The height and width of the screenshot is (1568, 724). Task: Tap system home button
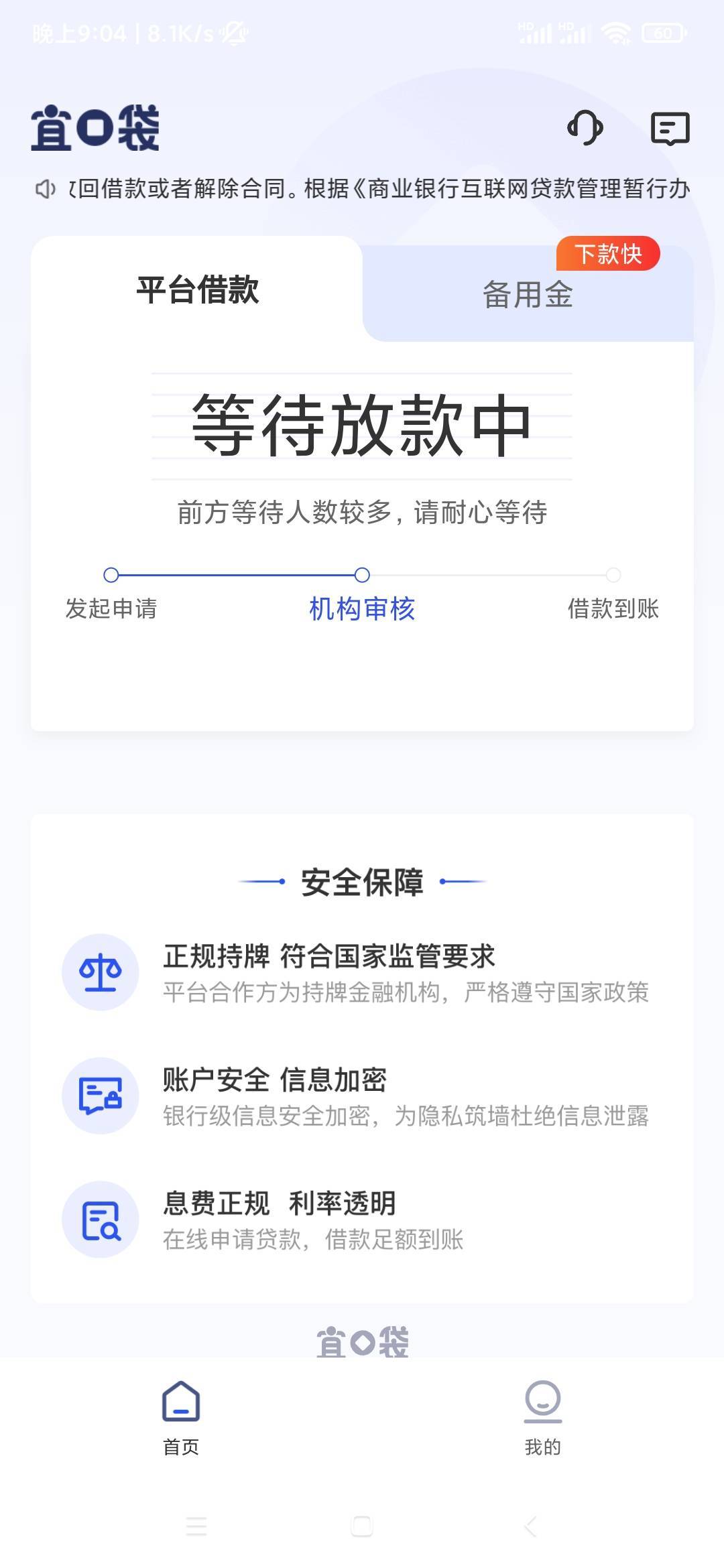click(362, 1527)
